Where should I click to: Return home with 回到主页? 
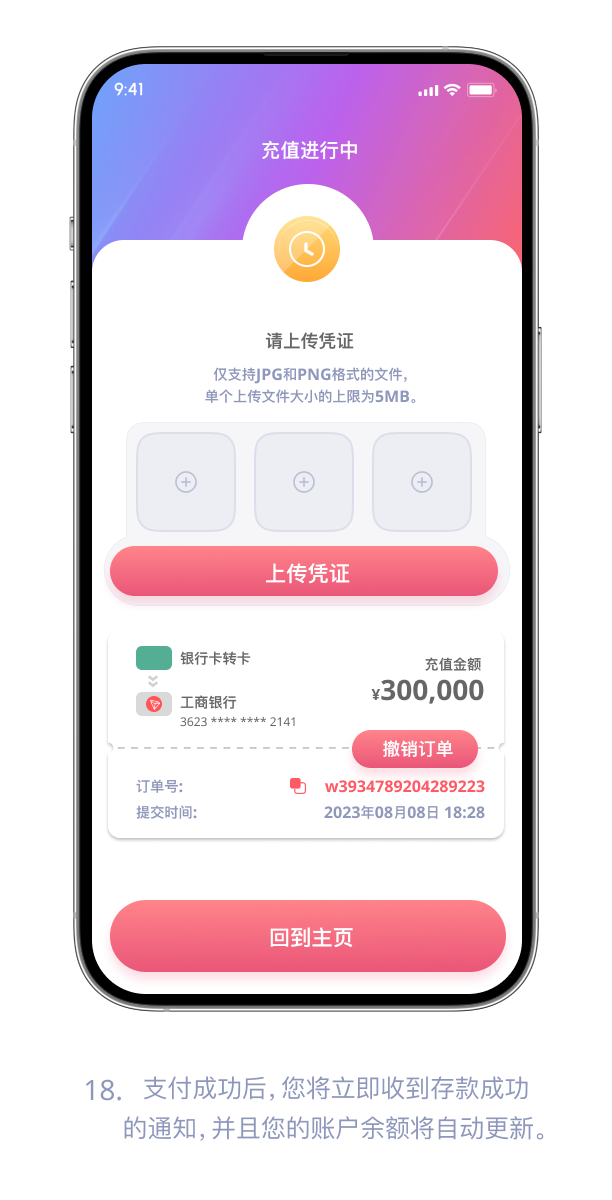308,937
